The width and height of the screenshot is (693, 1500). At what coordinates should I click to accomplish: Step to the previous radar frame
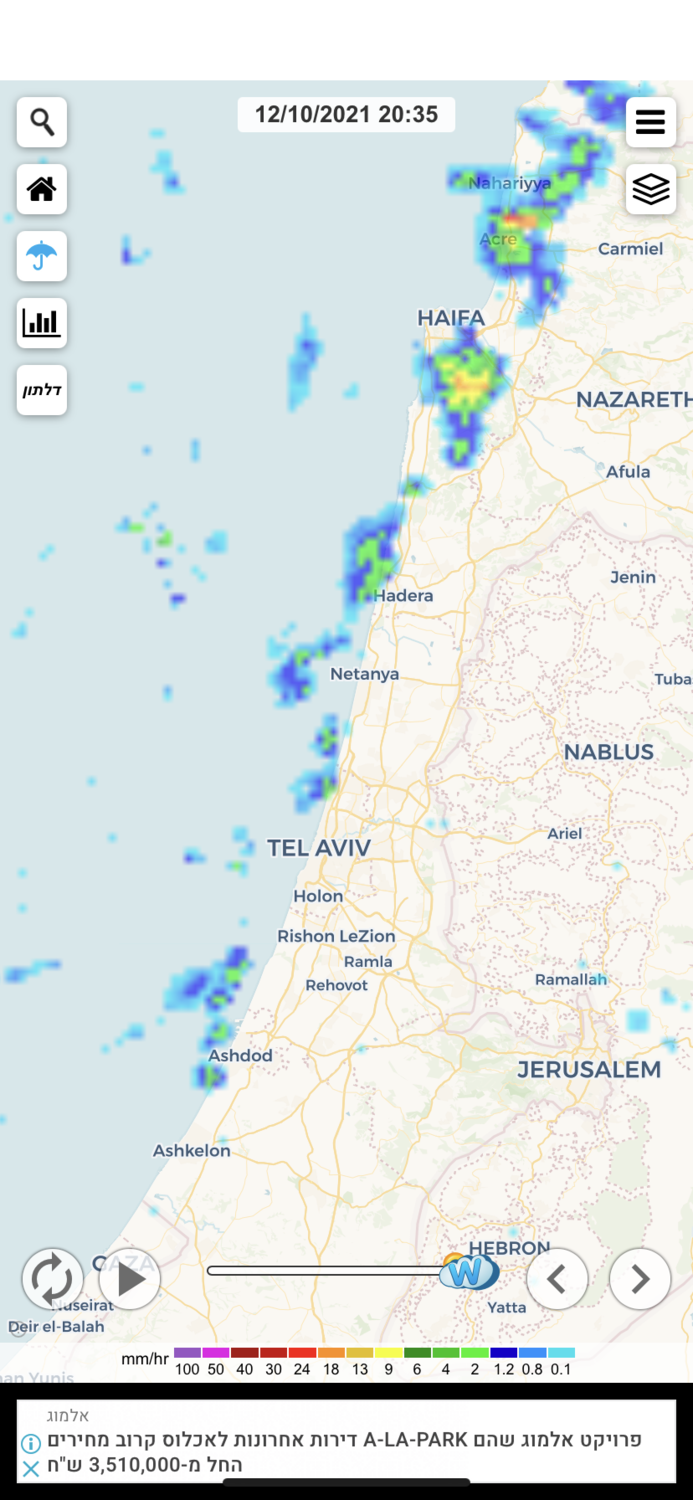click(x=557, y=1278)
